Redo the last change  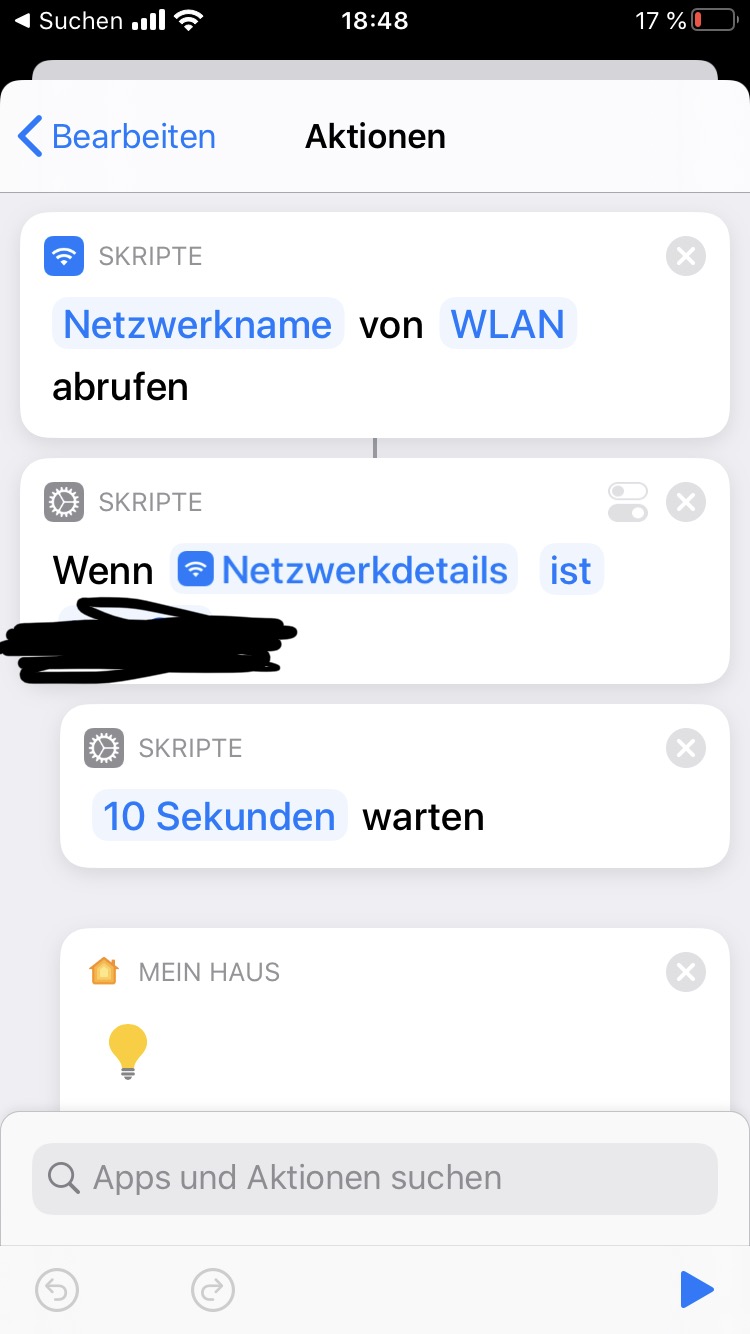tap(212, 1290)
